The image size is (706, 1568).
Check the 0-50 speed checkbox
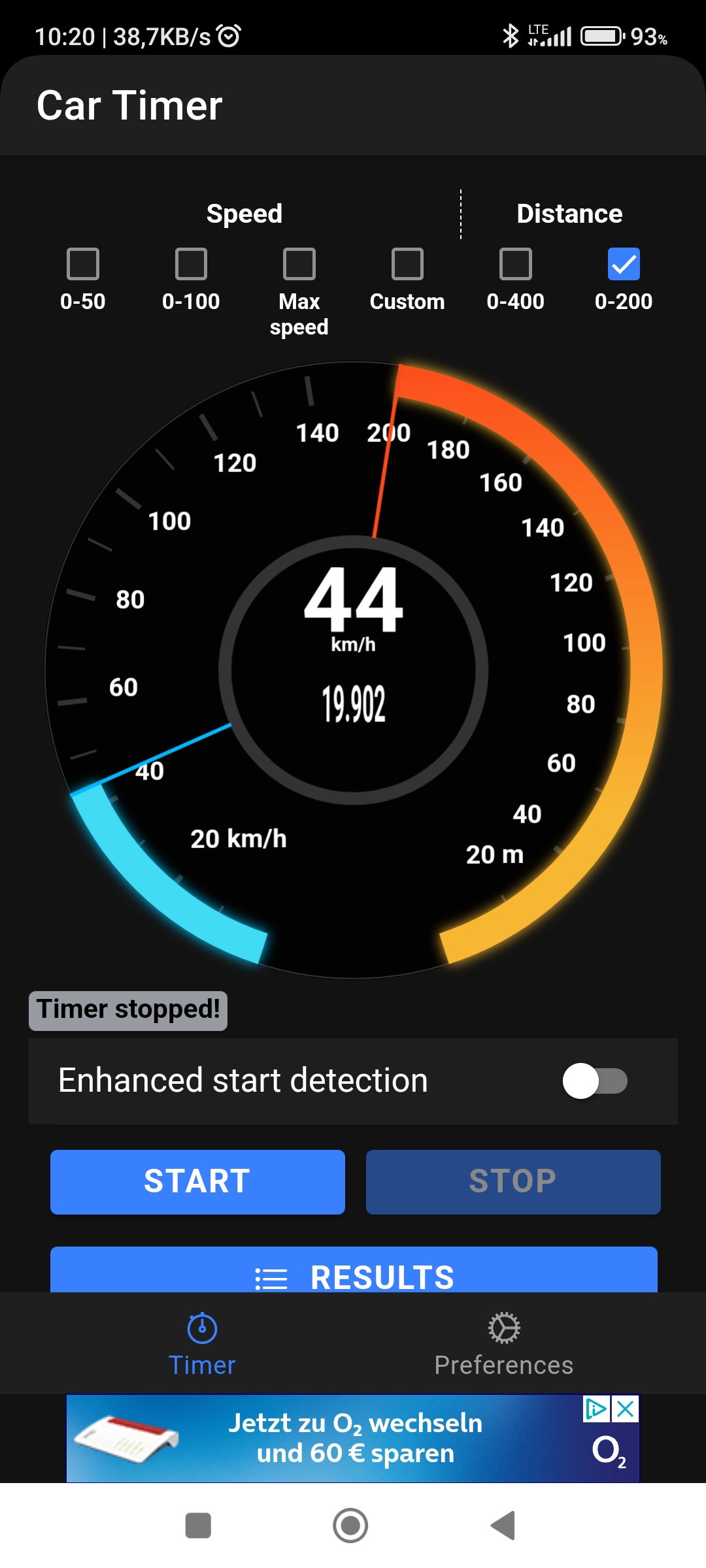[83, 264]
